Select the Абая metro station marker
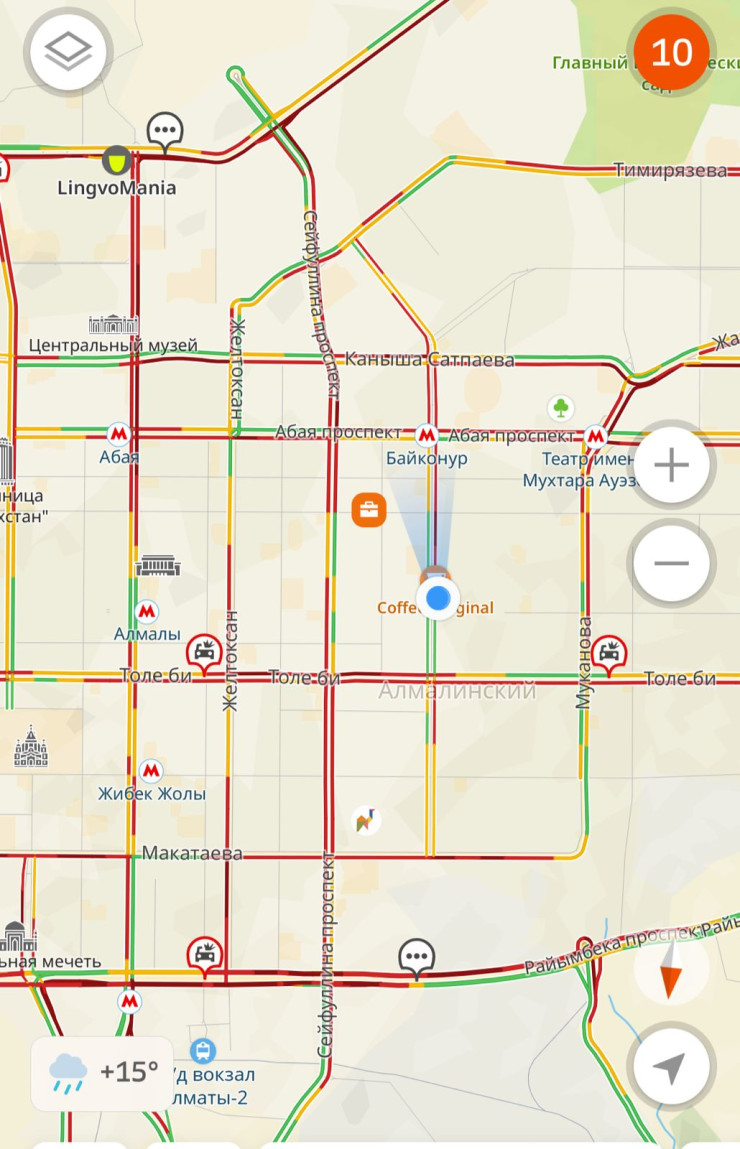This screenshot has width=740, height=1149. point(119,434)
